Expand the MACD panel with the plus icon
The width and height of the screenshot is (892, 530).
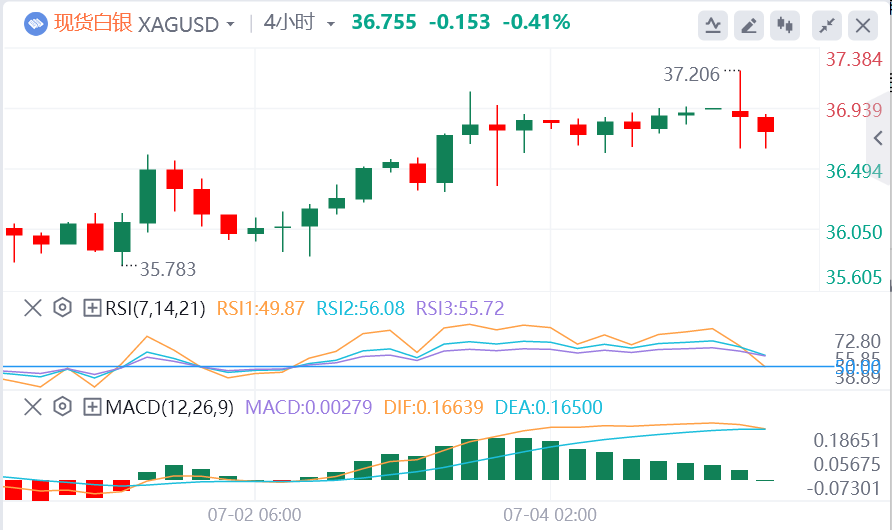[x=92, y=406]
